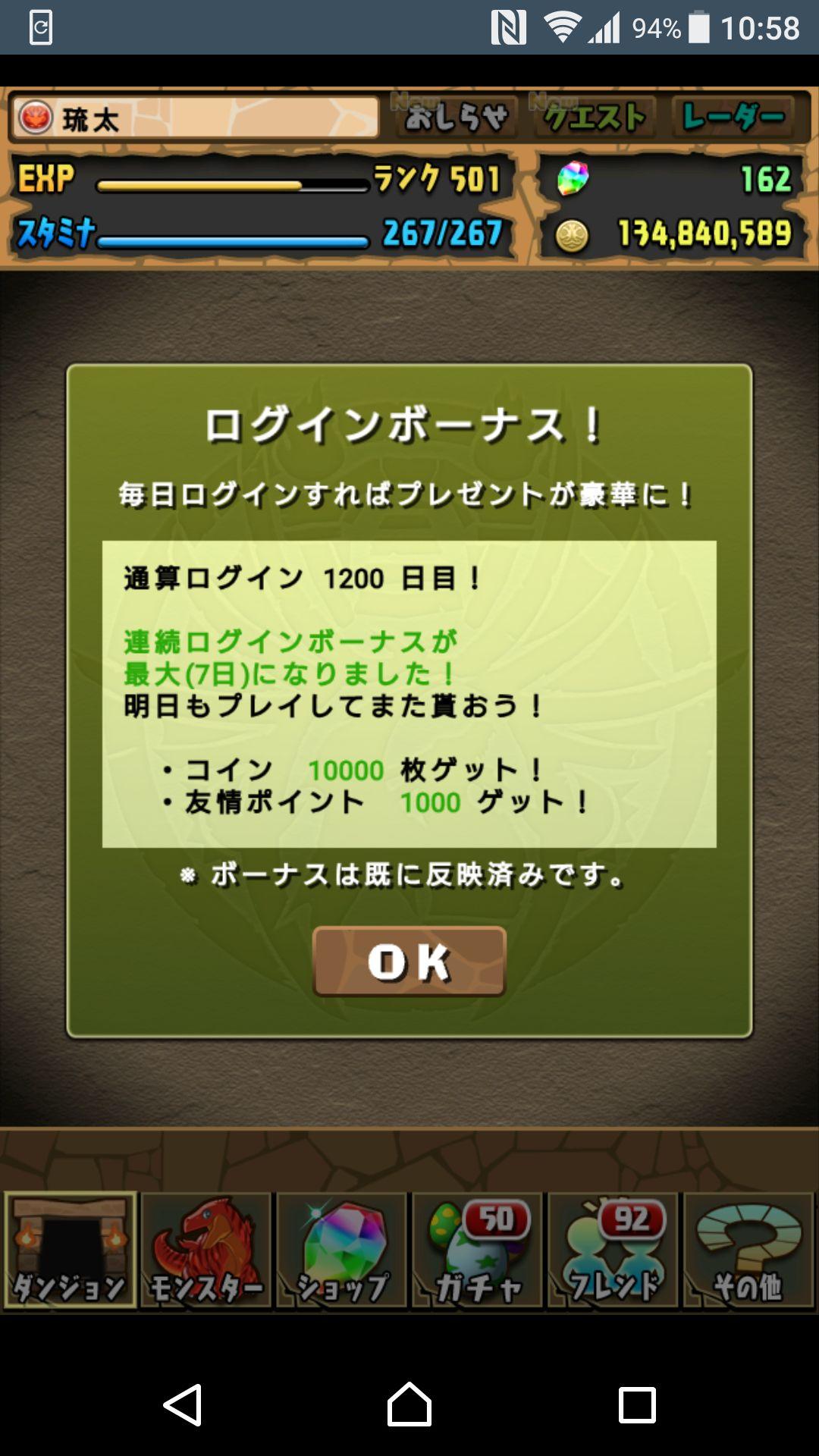Confirm the login bonus with OK
Screen dimensions: 819x1456
click(409, 961)
